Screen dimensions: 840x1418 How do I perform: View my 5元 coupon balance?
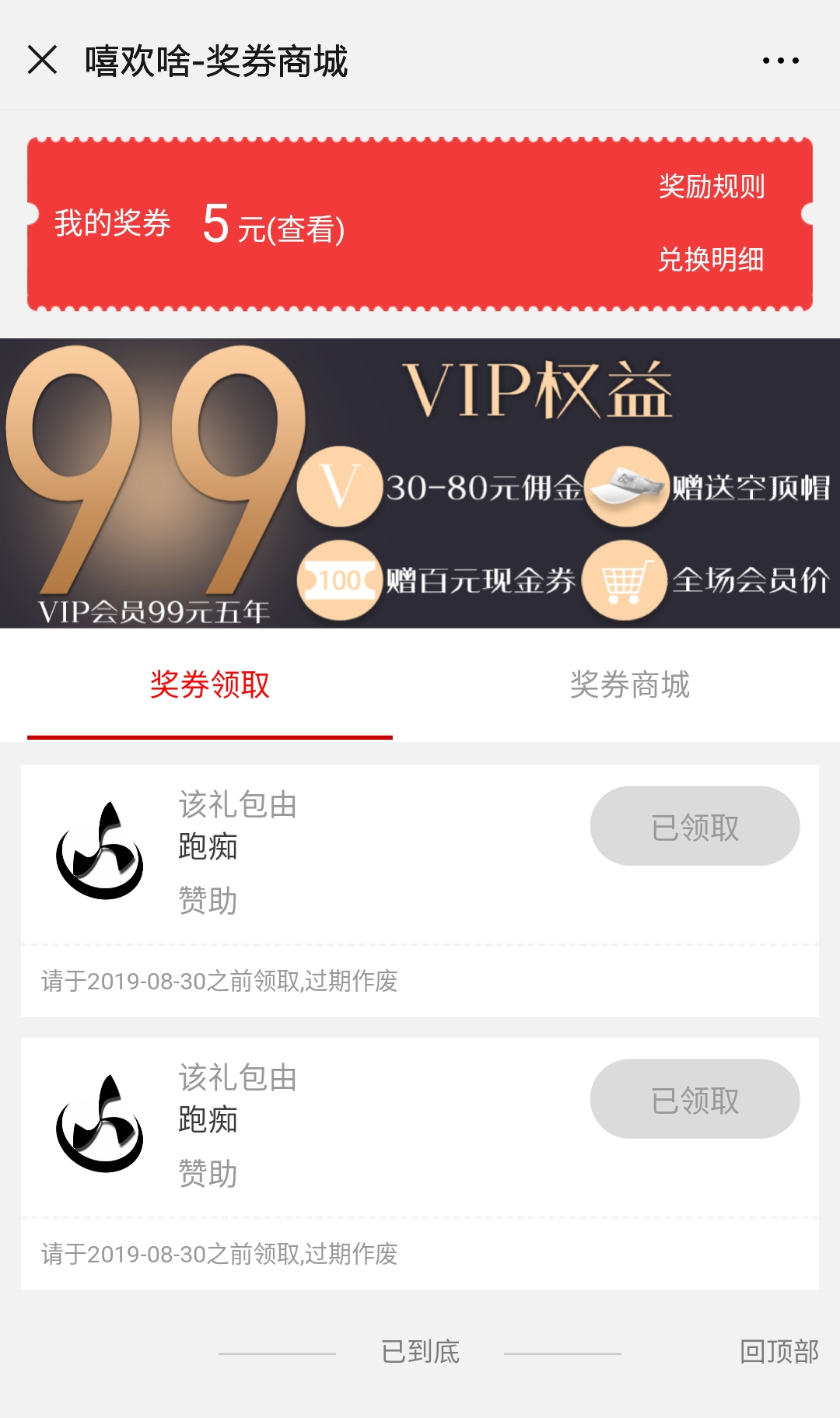[272, 226]
